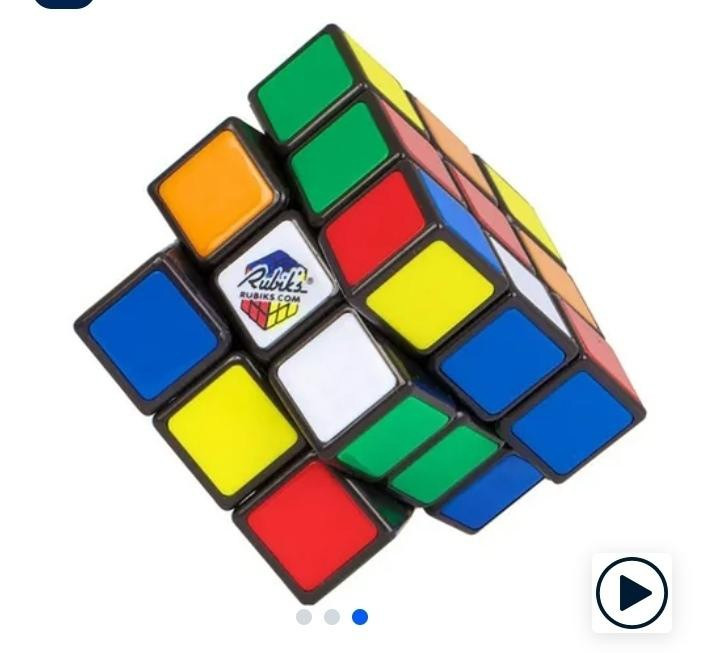720x653 pixels.
Task: Play the product video
Action: (631, 593)
